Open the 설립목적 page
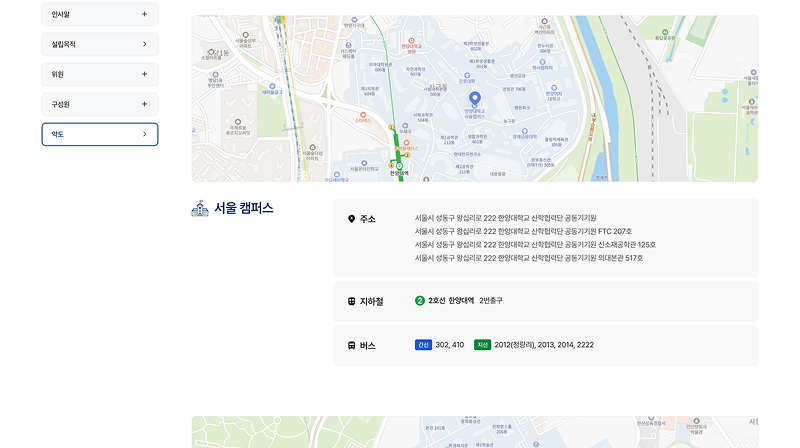The width and height of the screenshot is (800, 448). (100, 44)
